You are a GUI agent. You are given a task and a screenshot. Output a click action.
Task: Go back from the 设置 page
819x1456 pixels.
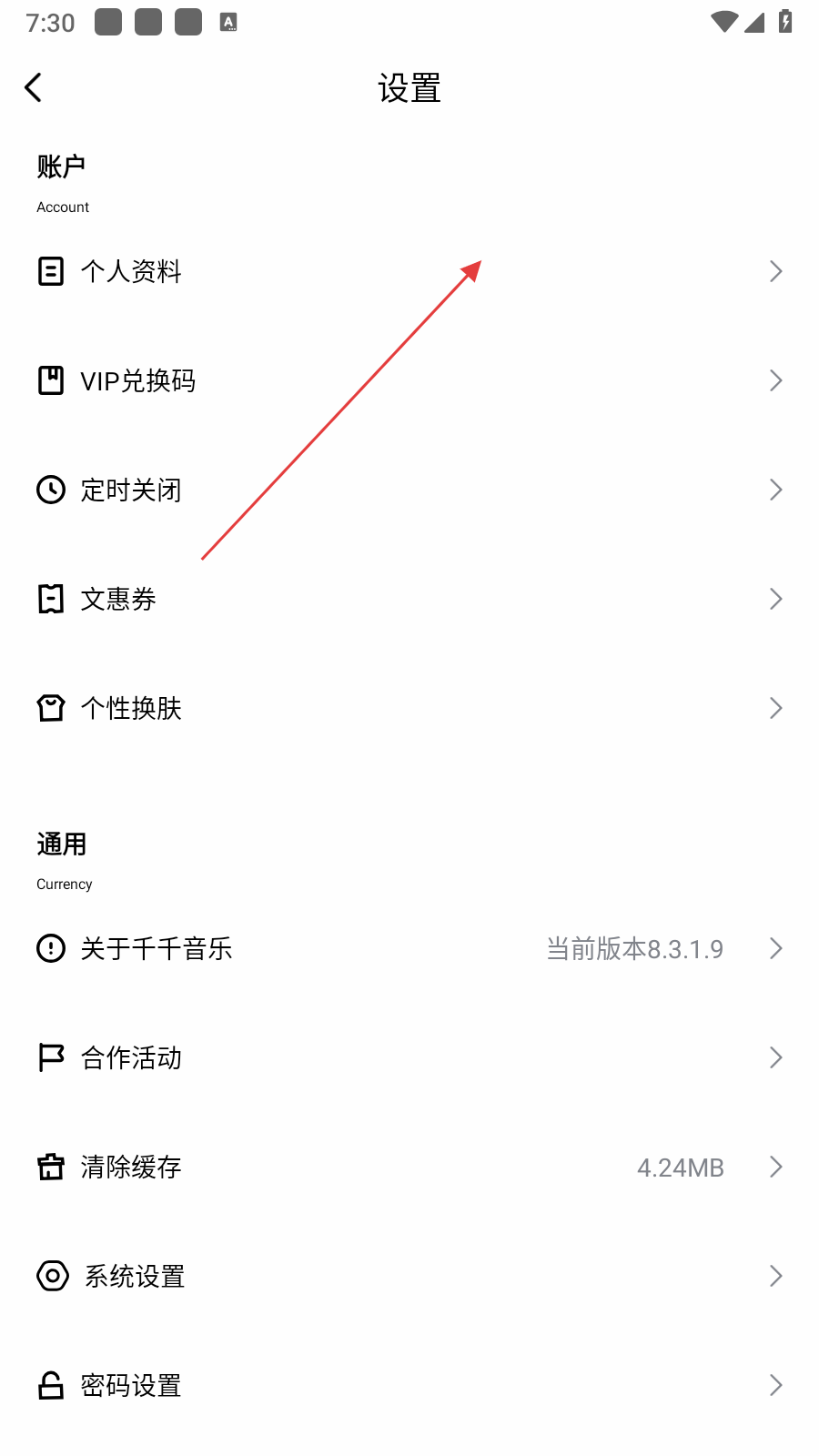point(34,88)
